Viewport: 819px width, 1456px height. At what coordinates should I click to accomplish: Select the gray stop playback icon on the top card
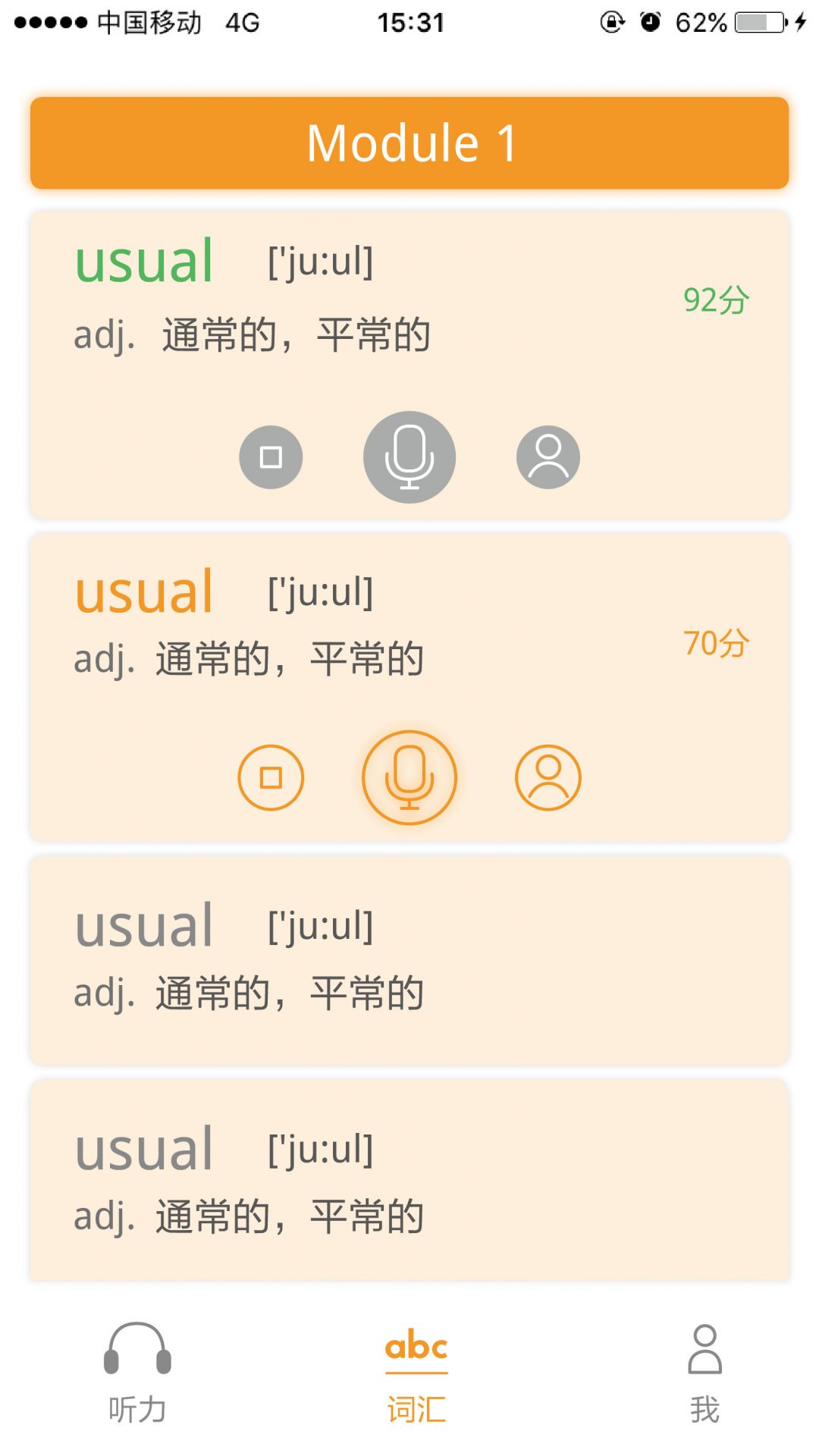point(271,457)
